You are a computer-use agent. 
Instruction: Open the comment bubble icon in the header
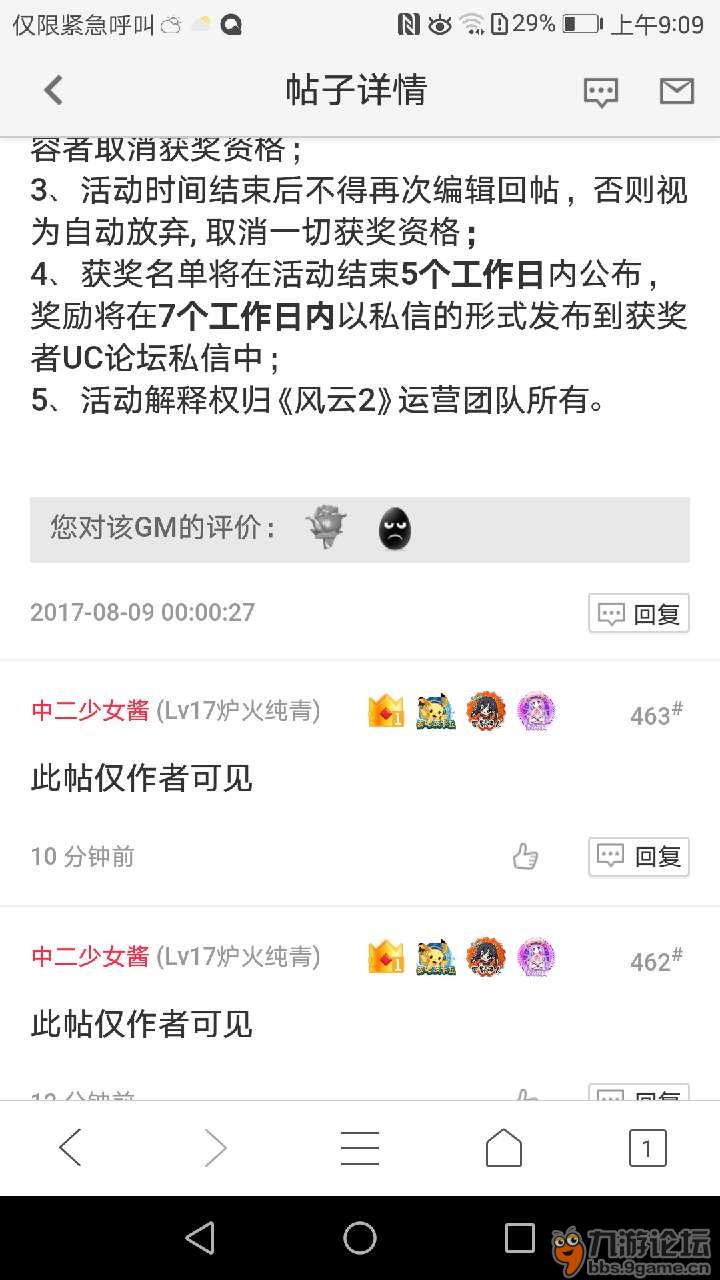coord(600,92)
